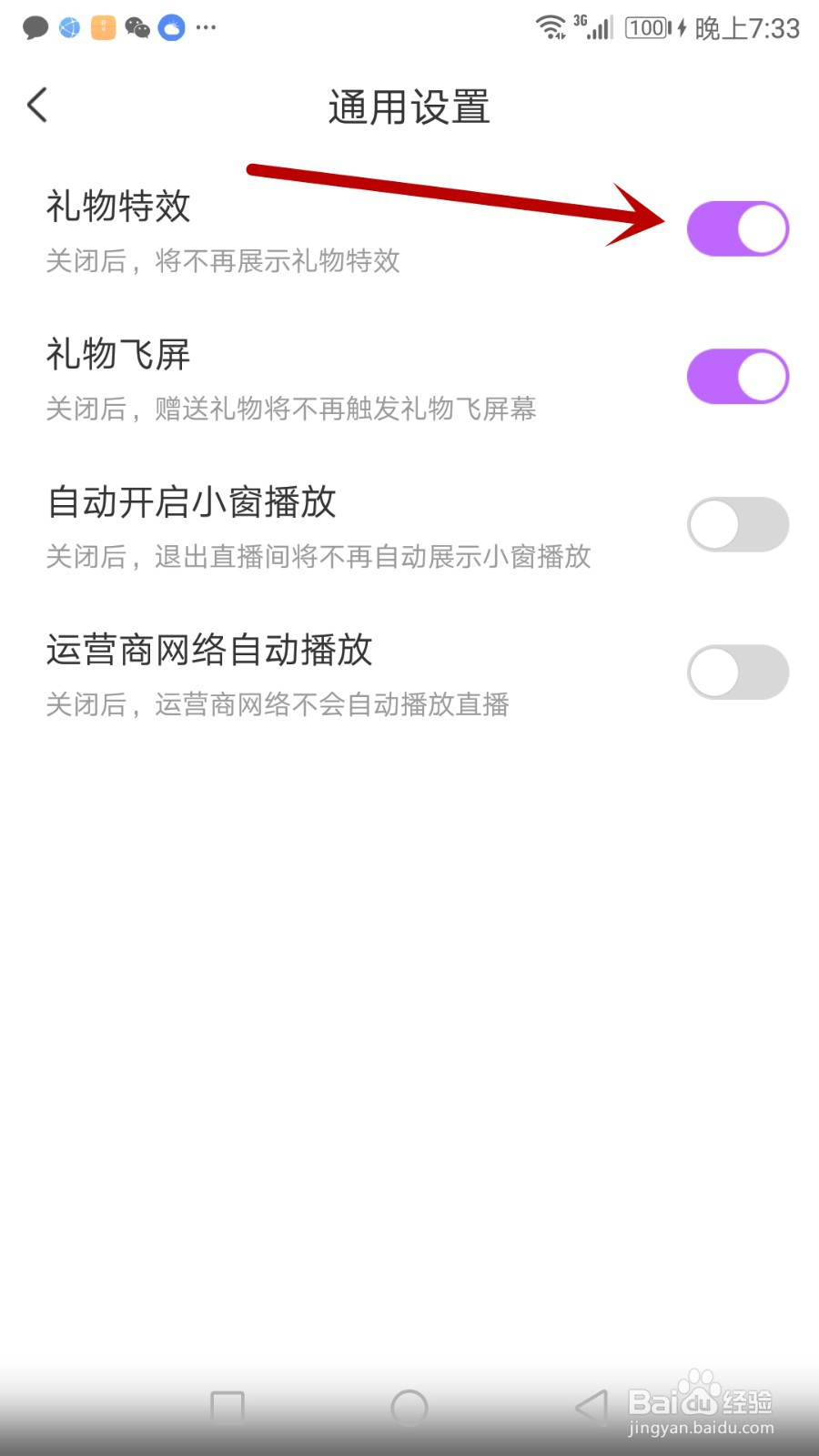Image resolution: width=819 pixels, height=1456 pixels.
Task: Turn on 运营商网络自动播放
Action: pos(737,672)
